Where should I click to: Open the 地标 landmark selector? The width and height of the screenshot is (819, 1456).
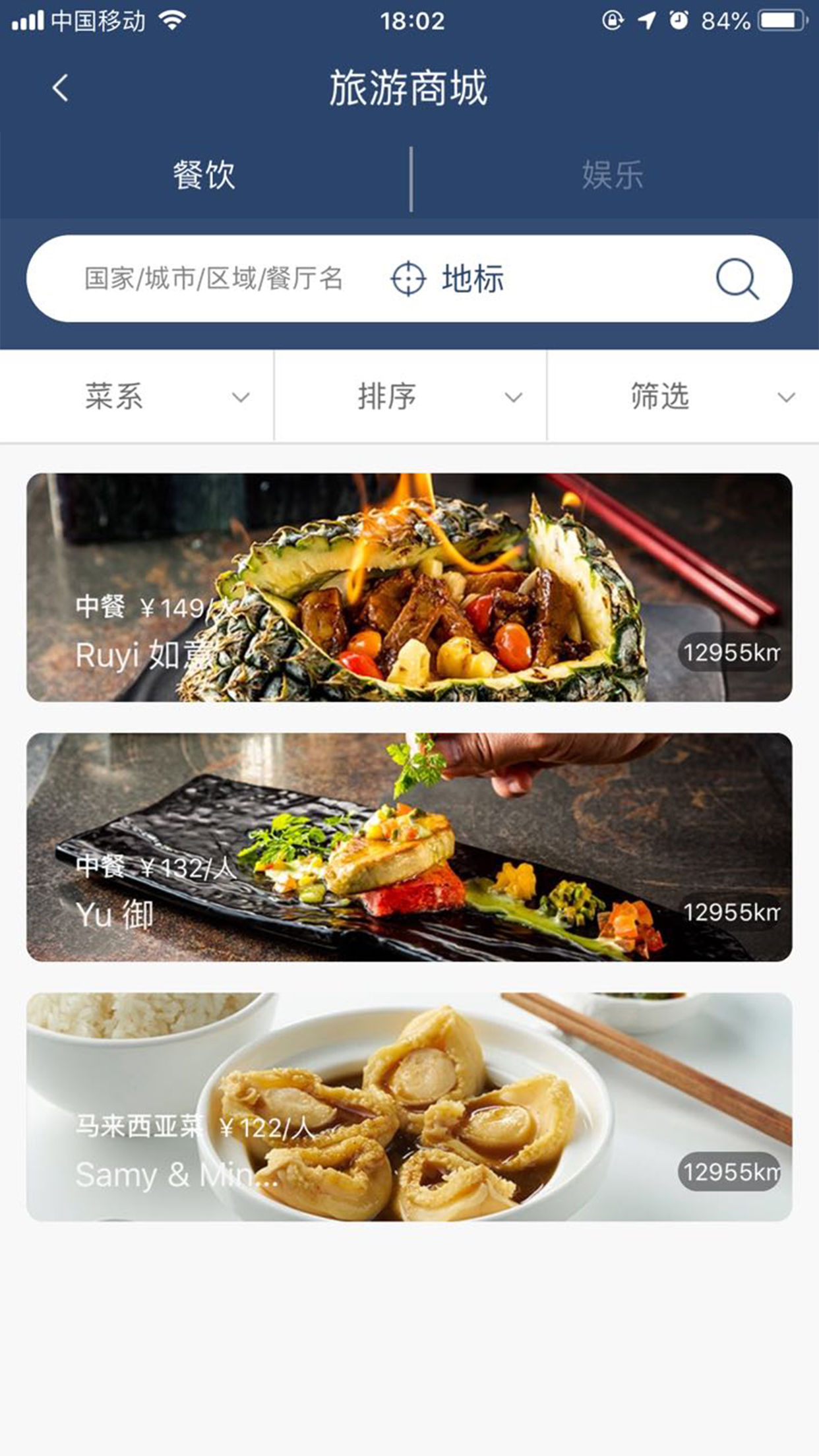[472, 280]
